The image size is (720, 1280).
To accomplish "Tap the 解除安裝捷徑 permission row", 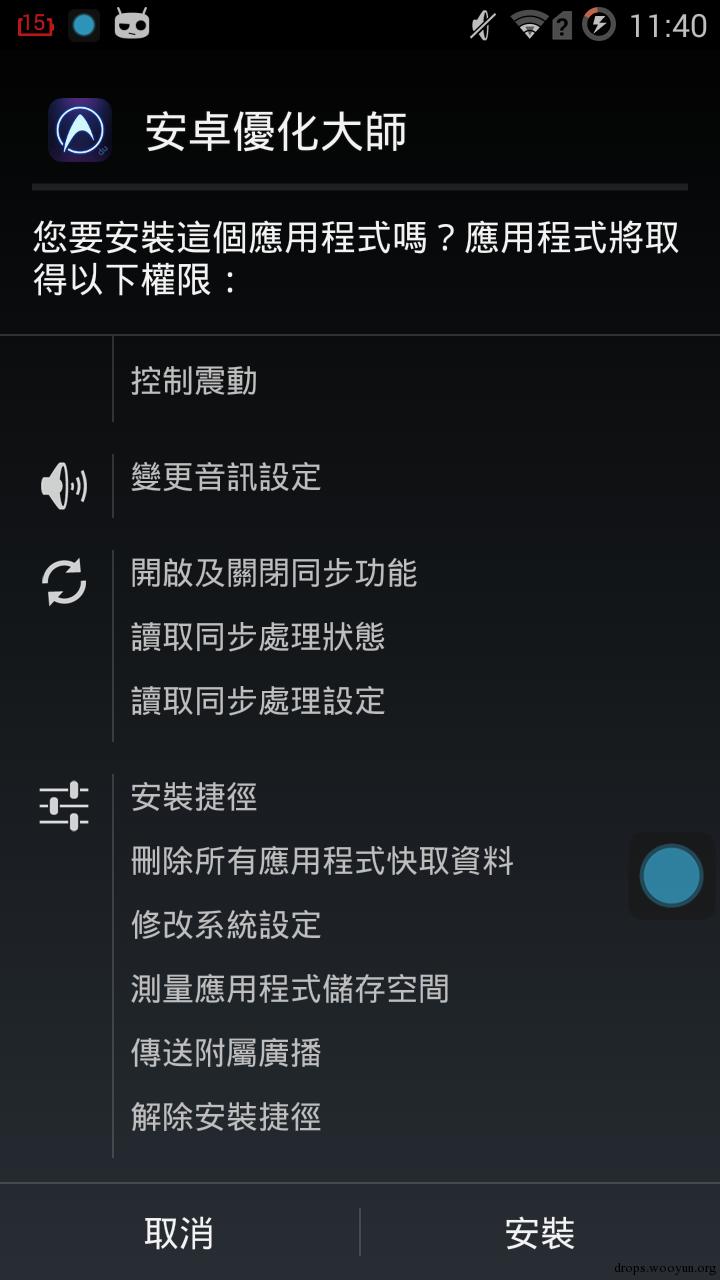I will 226,1117.
